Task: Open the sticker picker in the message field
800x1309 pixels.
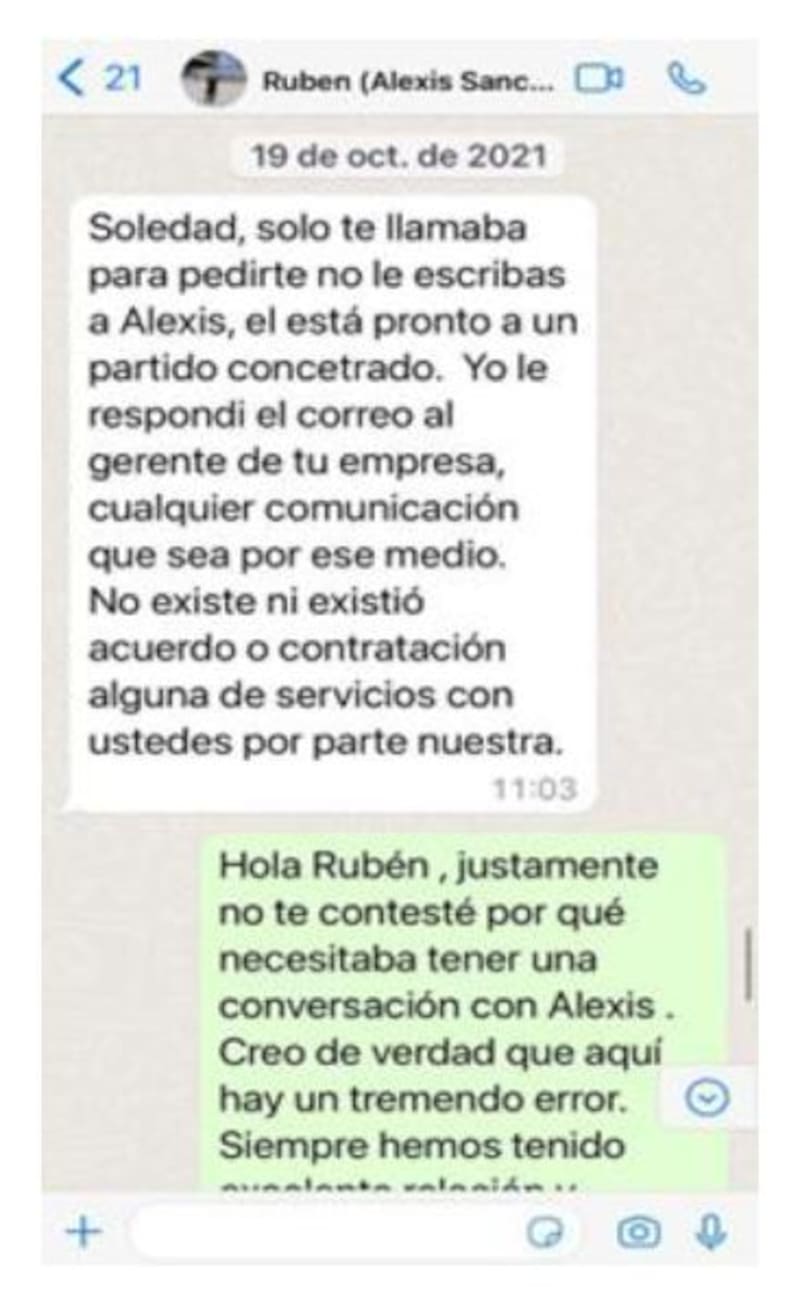Action: tap(545, 1233)
